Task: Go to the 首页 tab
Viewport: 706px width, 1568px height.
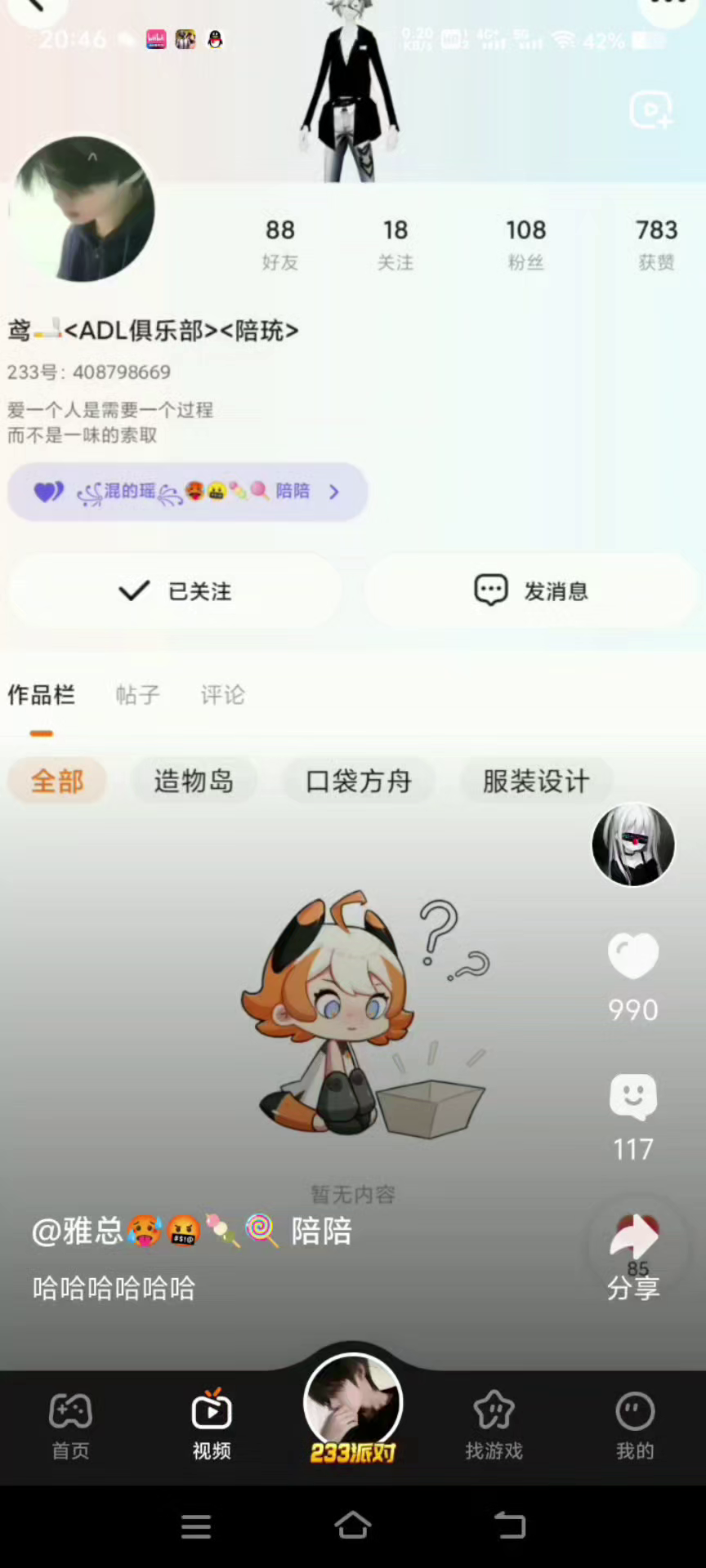Action: [x=70, y=1426]
